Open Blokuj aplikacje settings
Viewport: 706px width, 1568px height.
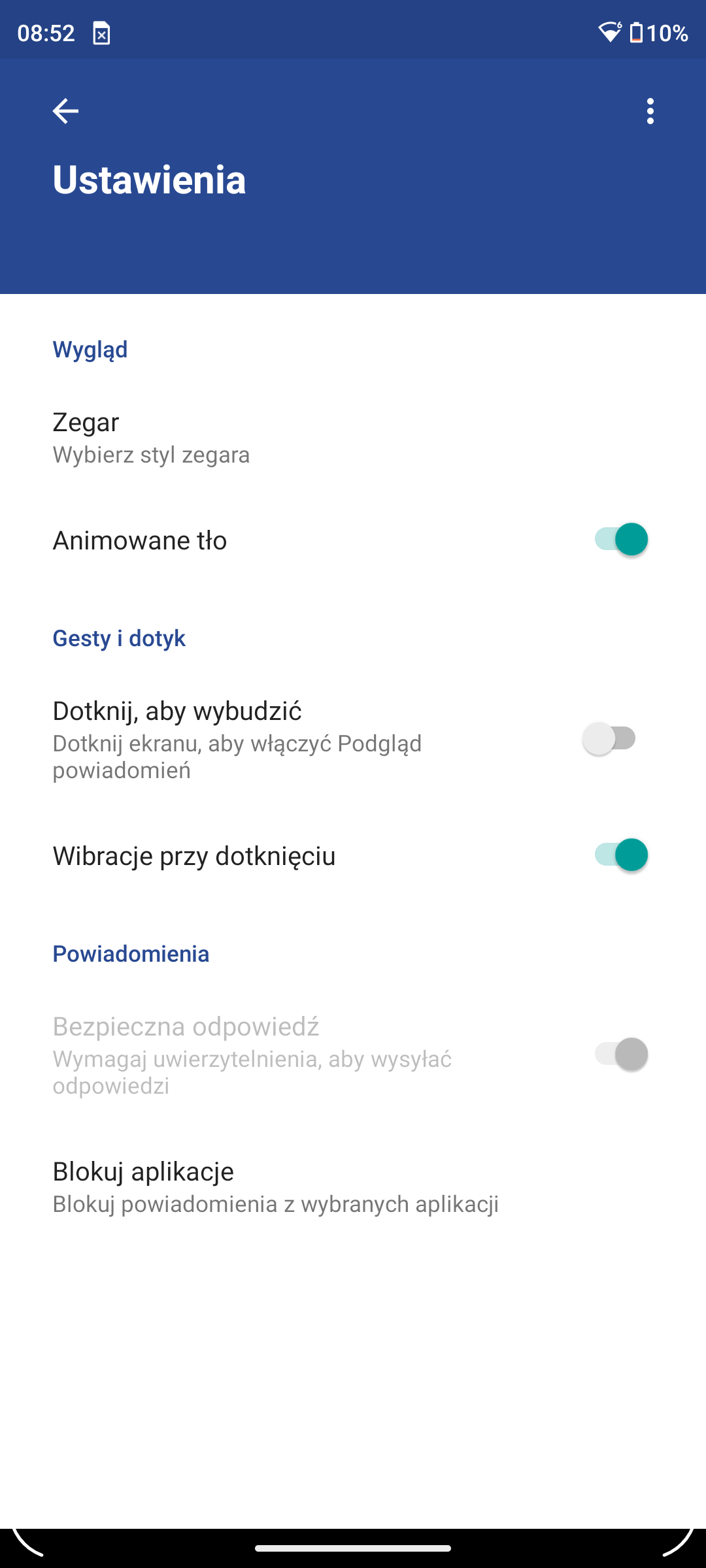(x=353, y=1186)
